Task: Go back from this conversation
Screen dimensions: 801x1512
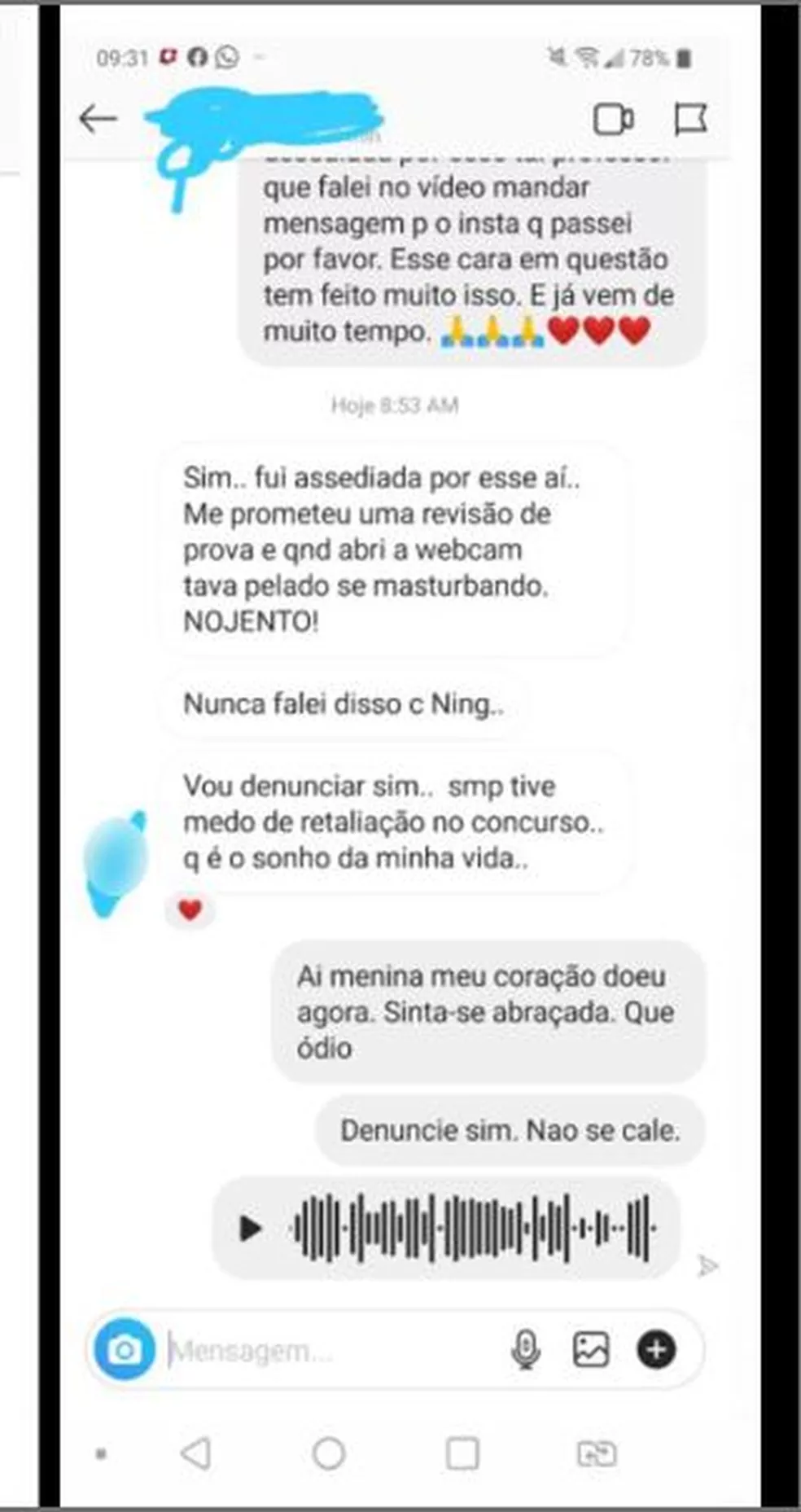Action: (x=98, y=120)
